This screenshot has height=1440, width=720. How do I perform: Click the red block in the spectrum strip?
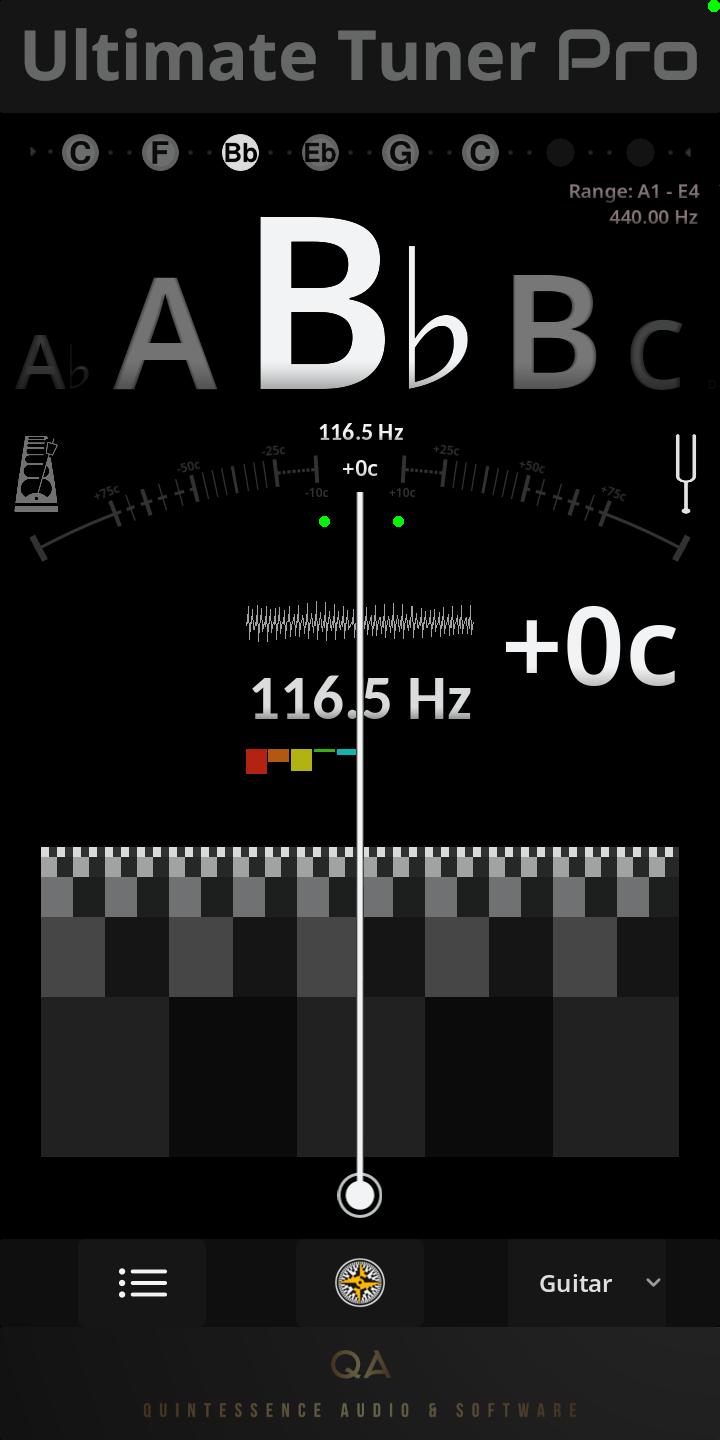point(254,761)
